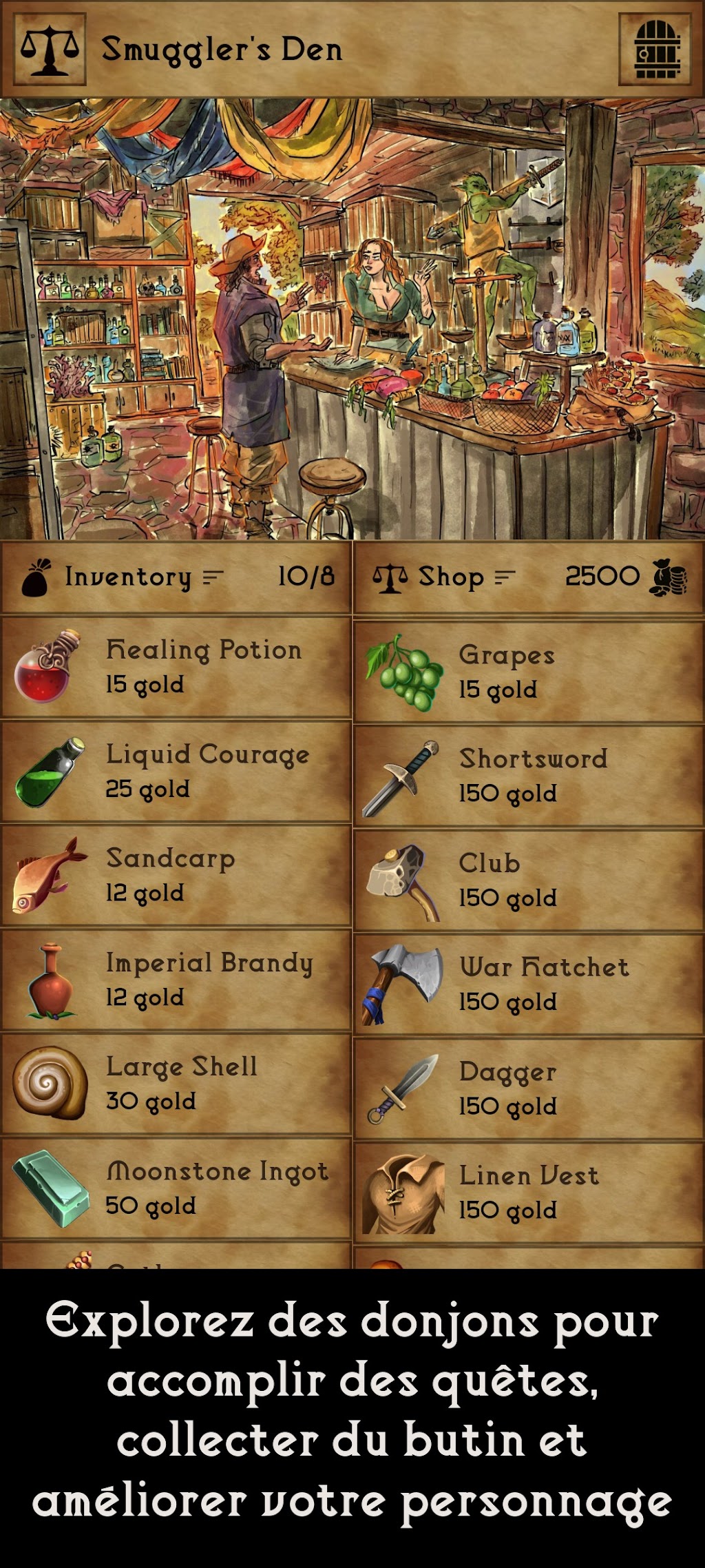Select Healing Potion from inventory

(x=176, y=667)
